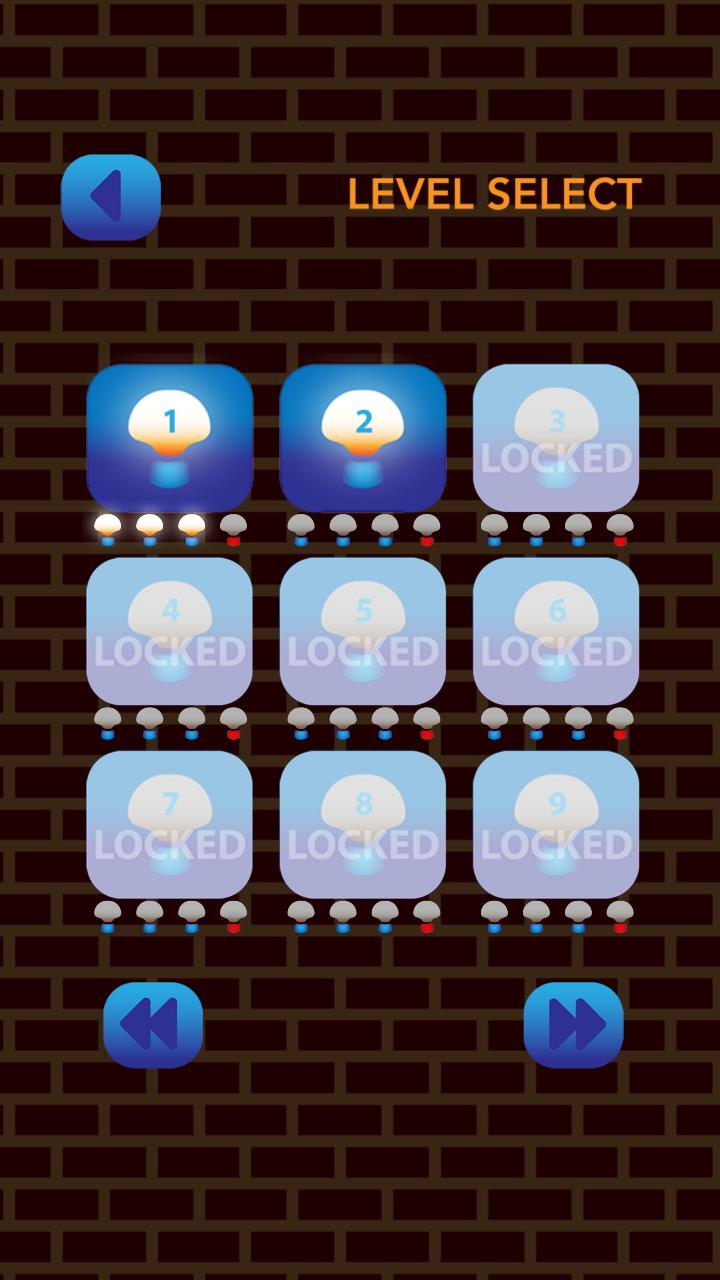
Task: Pick the locked level 9 tile
Action: click(556, 824)
